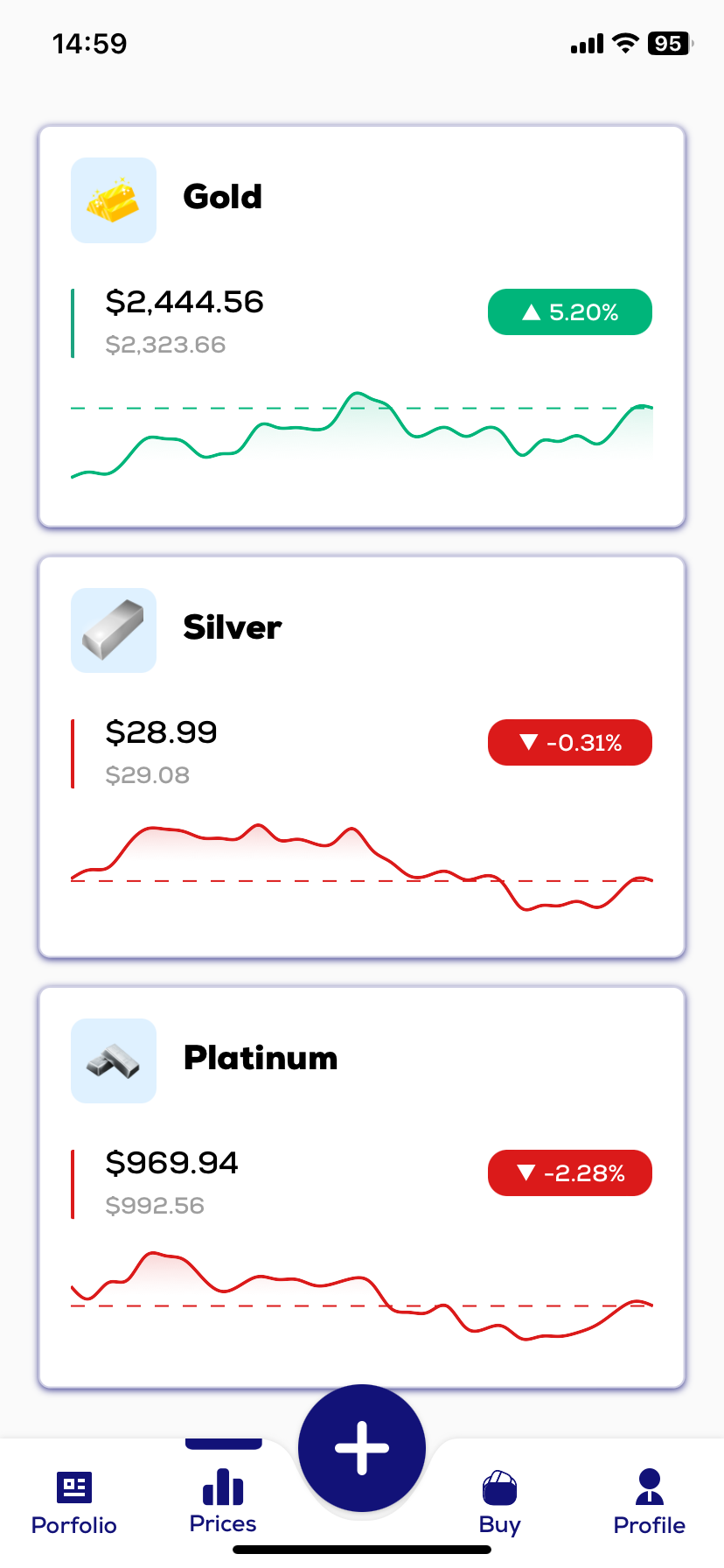Open the Profile tab
The width and height of the screenshot is (724, 1568).
649,1503
